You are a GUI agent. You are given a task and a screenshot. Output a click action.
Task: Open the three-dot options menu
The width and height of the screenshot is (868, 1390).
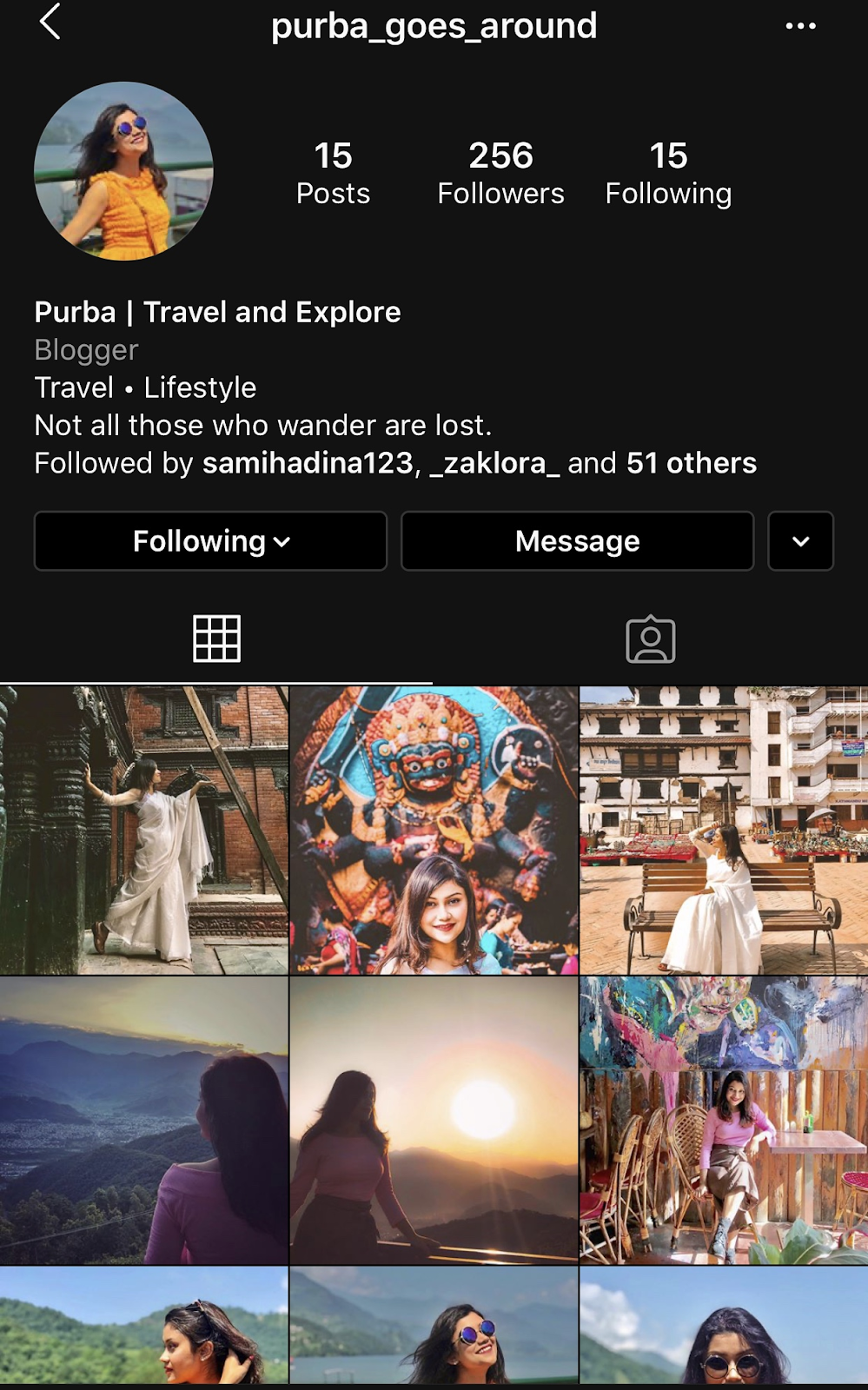800,26
